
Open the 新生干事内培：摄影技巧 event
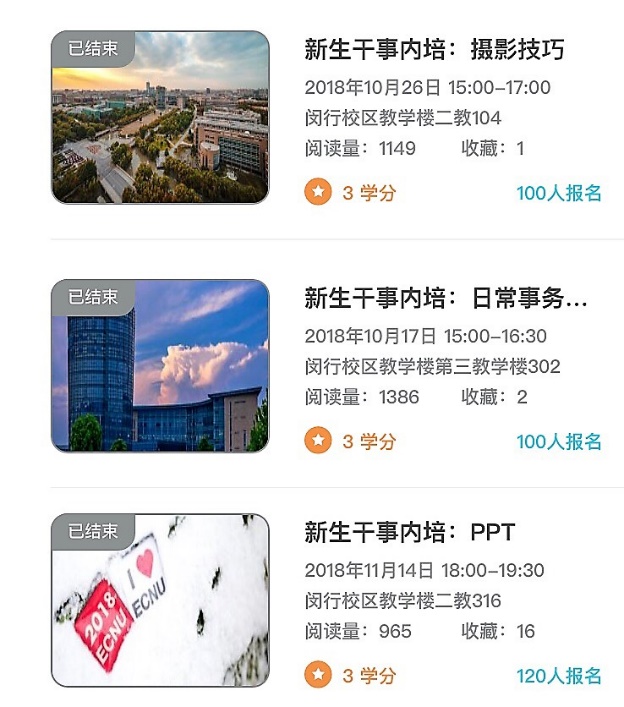[434, 50]
